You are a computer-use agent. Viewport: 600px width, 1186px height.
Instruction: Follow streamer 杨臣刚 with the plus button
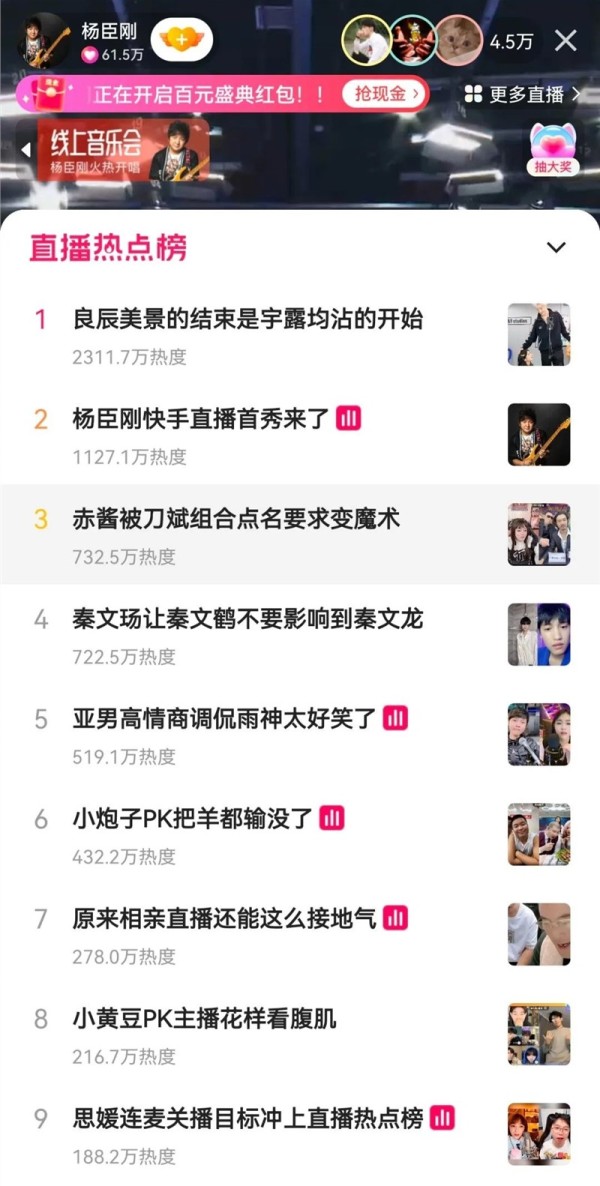point(181,39)
